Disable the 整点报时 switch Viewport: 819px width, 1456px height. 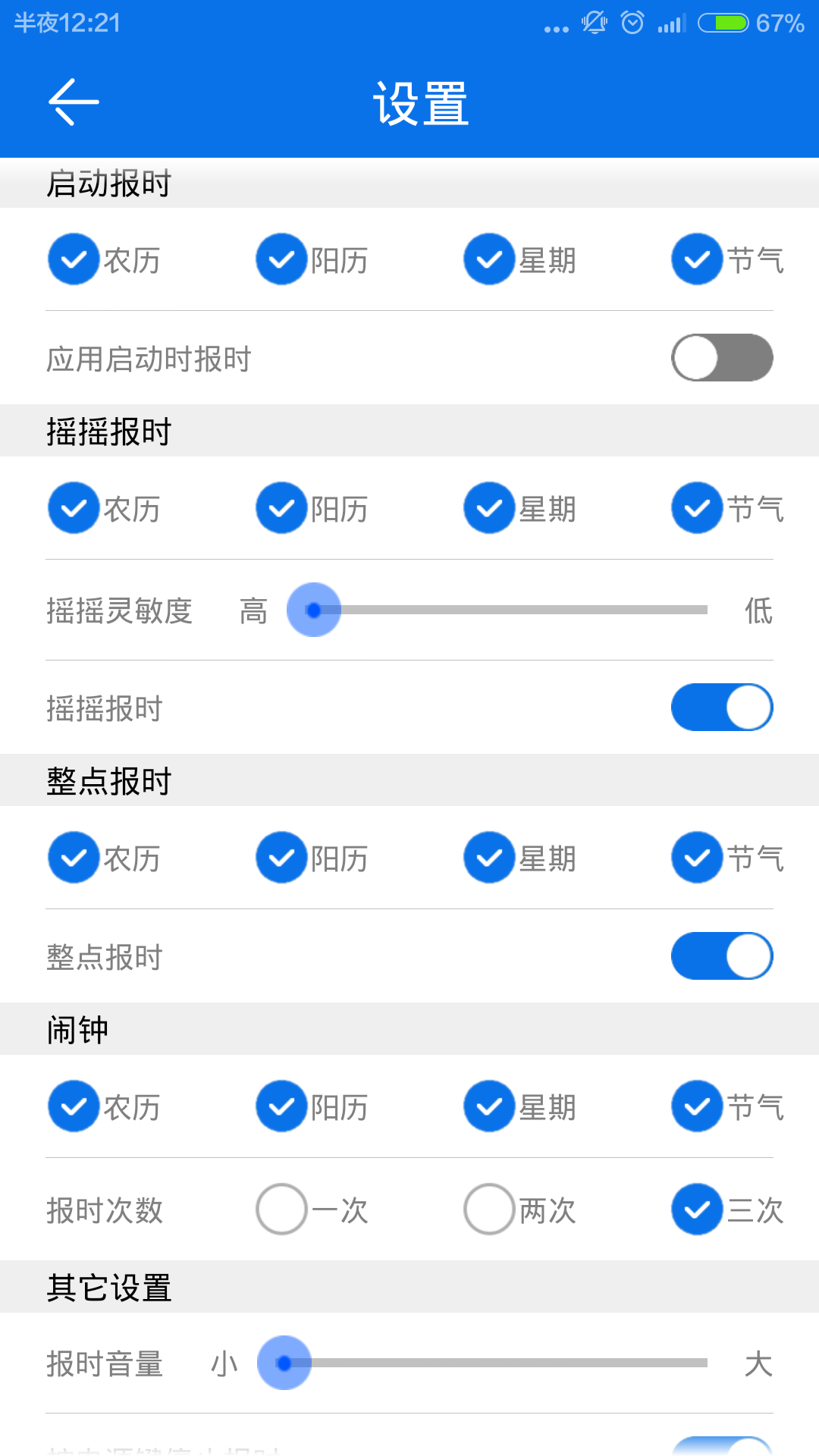pyautogui.click(x=722, y=956)
